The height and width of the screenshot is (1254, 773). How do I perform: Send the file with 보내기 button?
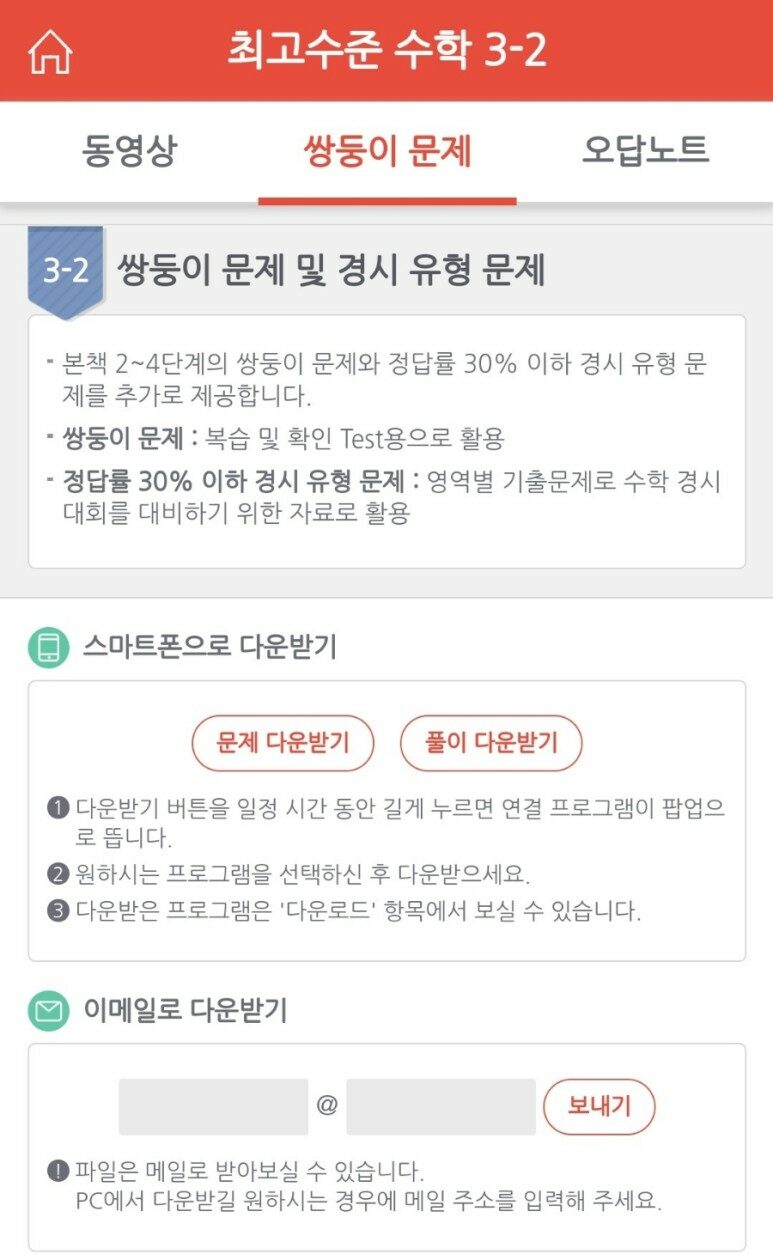coord(600,1106)
